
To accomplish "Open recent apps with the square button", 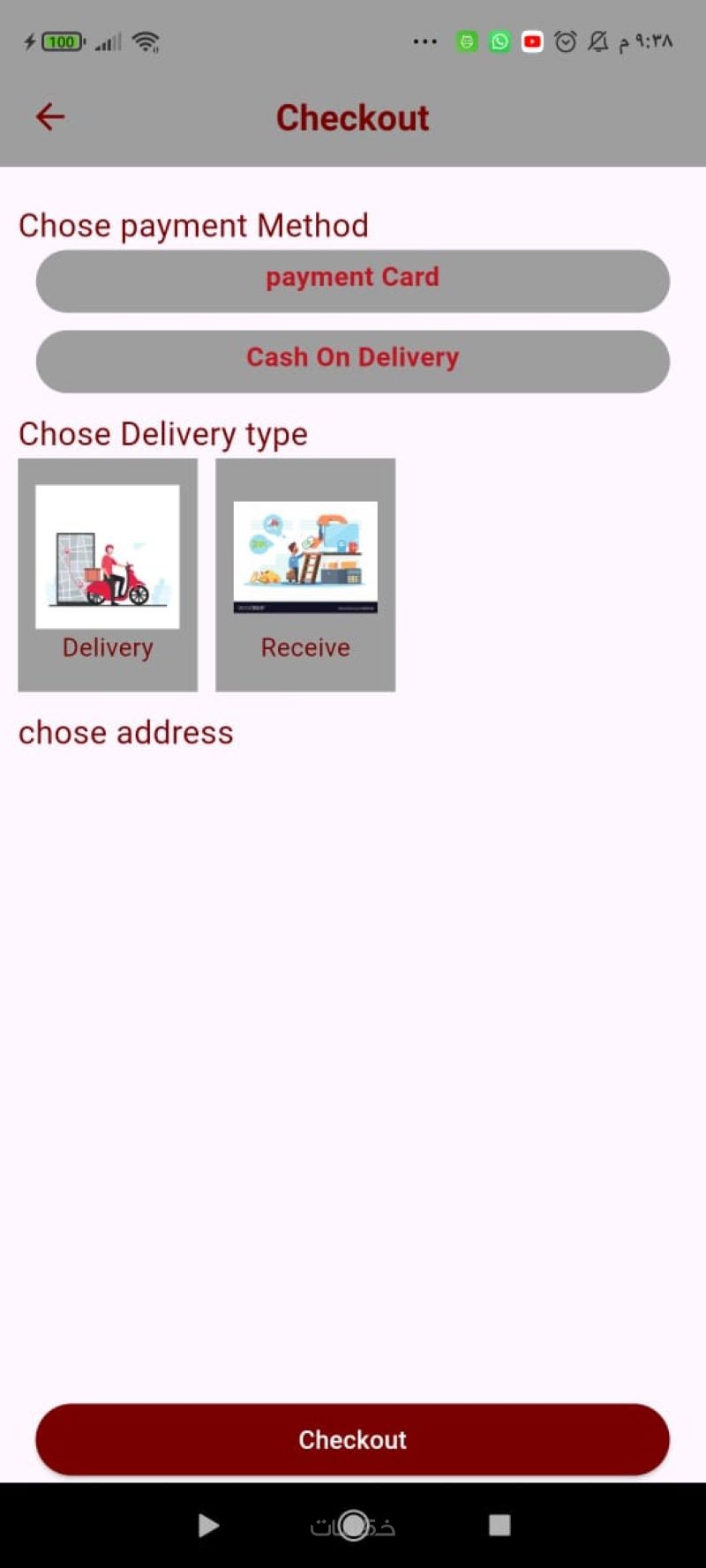I will pyautogui.click(x=499, y=1525).
